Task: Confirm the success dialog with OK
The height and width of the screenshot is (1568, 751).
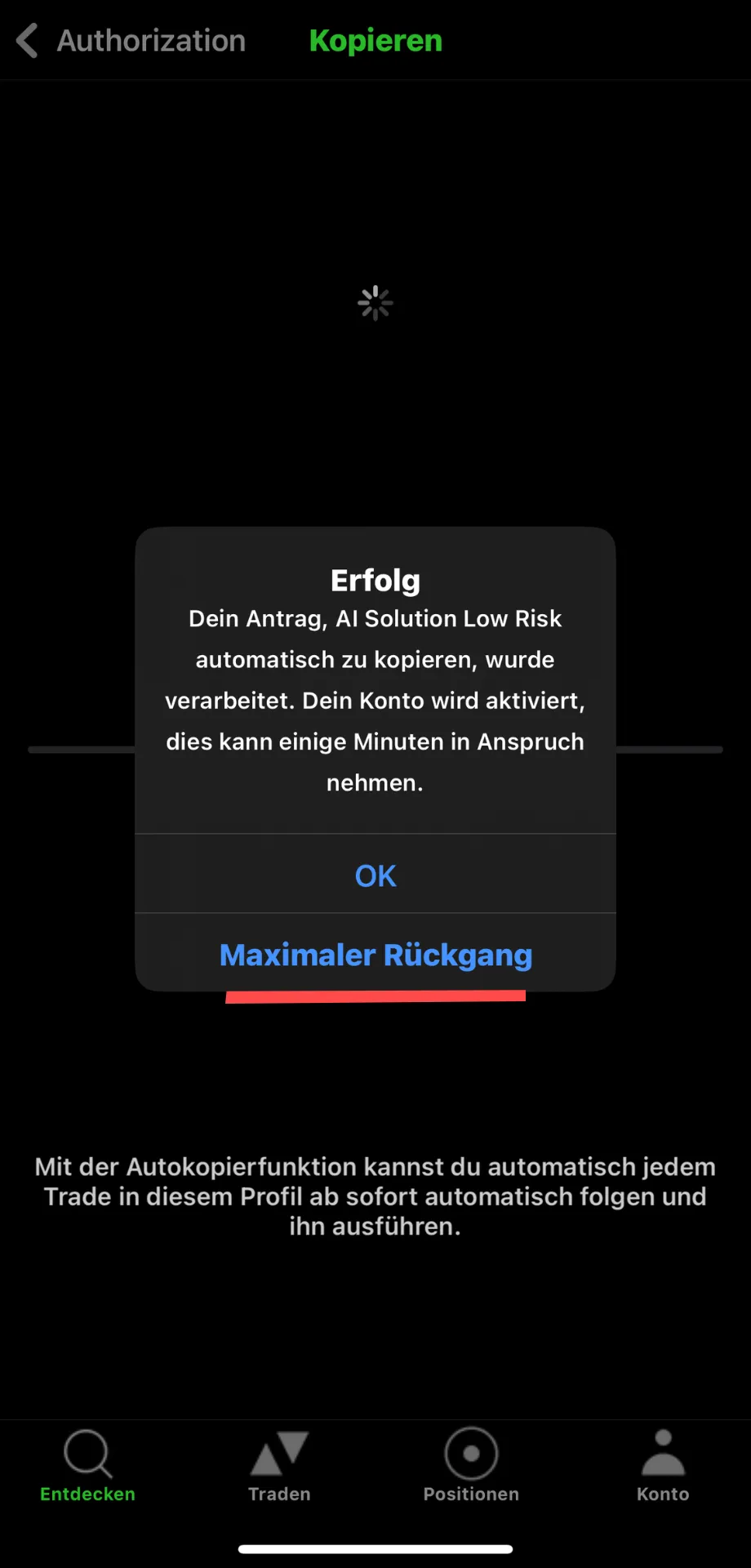Action: (375, 875)
